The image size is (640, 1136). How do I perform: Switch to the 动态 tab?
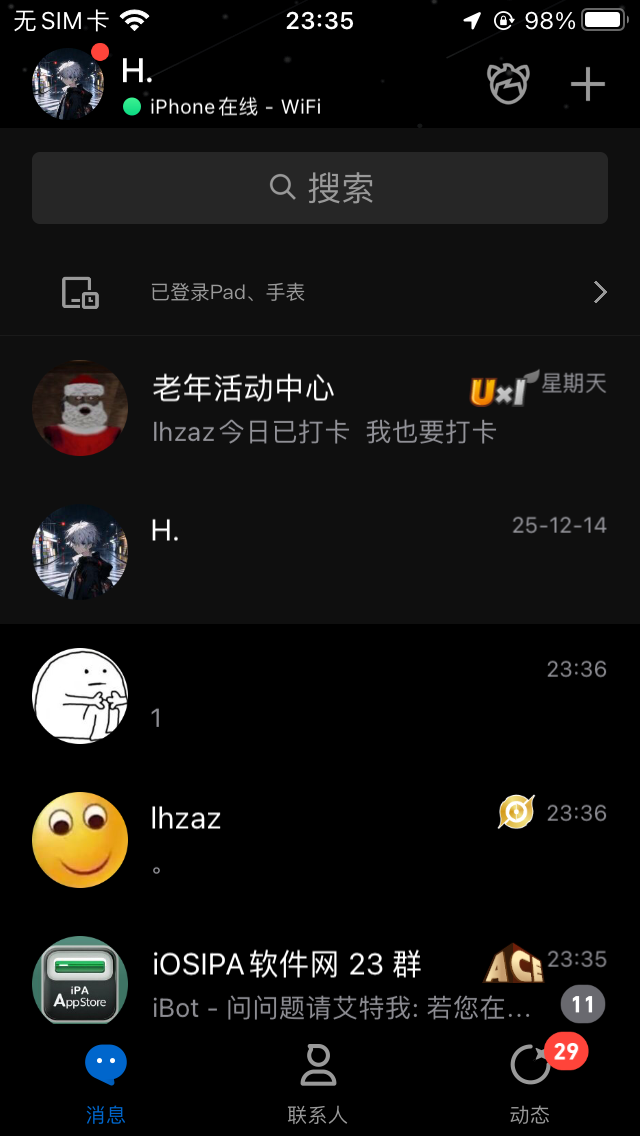pos(530,1084)
